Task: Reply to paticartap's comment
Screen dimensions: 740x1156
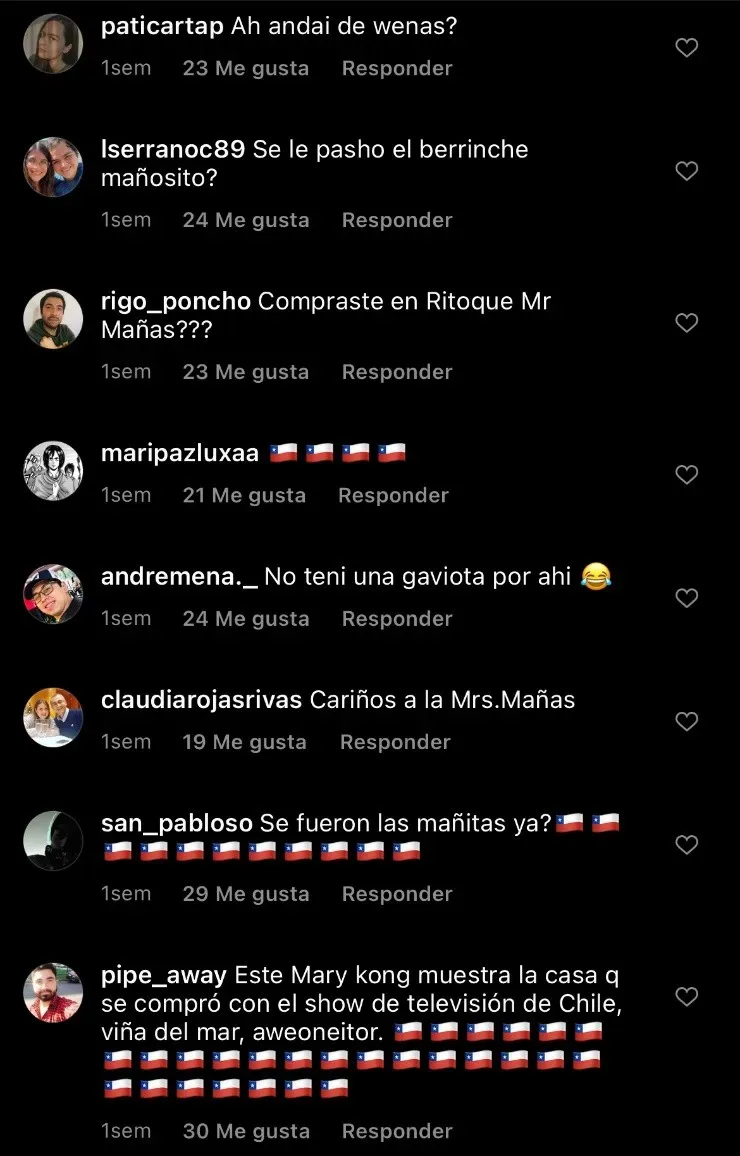Action: tap(396, 68)
